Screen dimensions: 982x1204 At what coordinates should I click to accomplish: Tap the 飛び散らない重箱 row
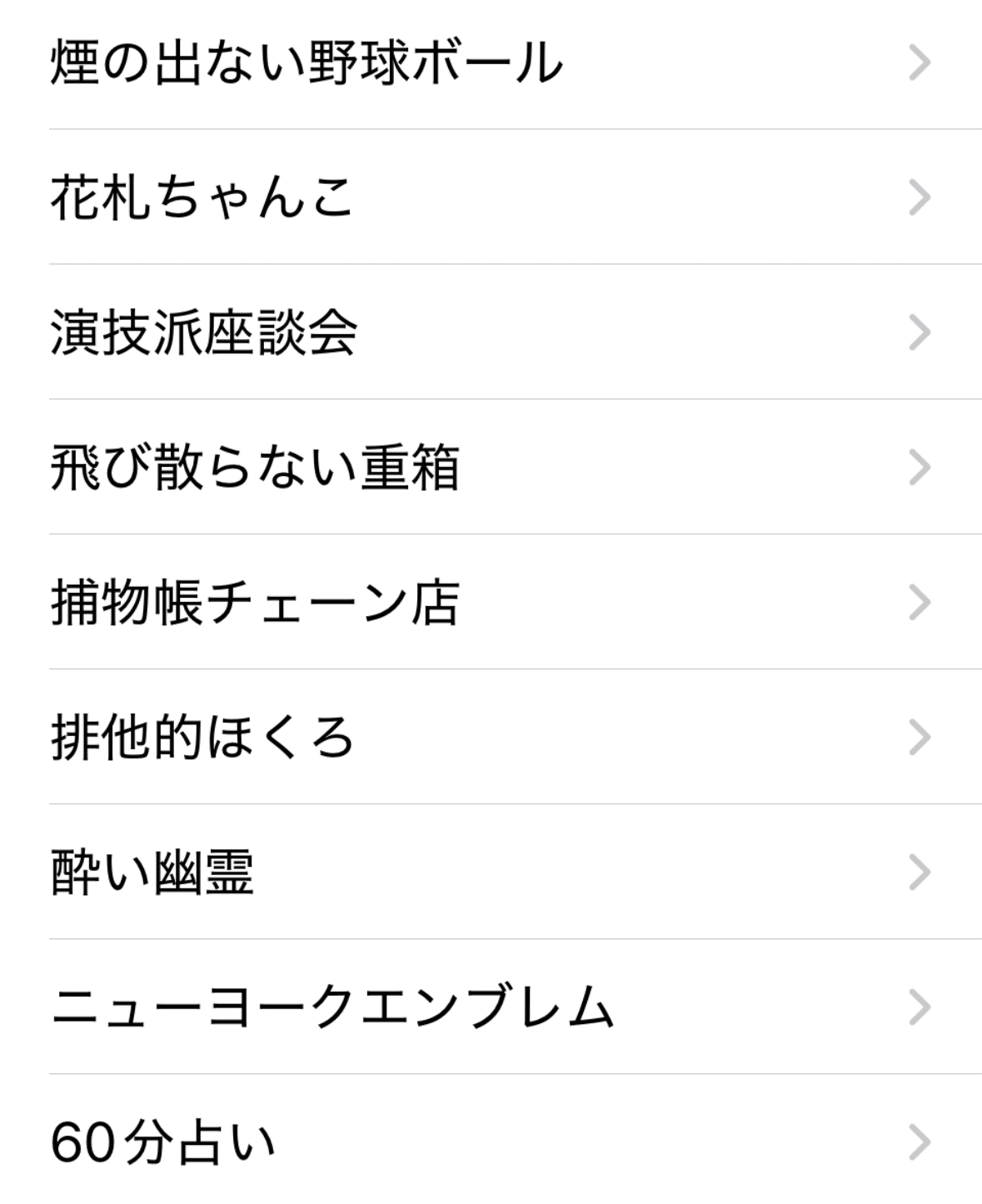click(x=491, y=468)
